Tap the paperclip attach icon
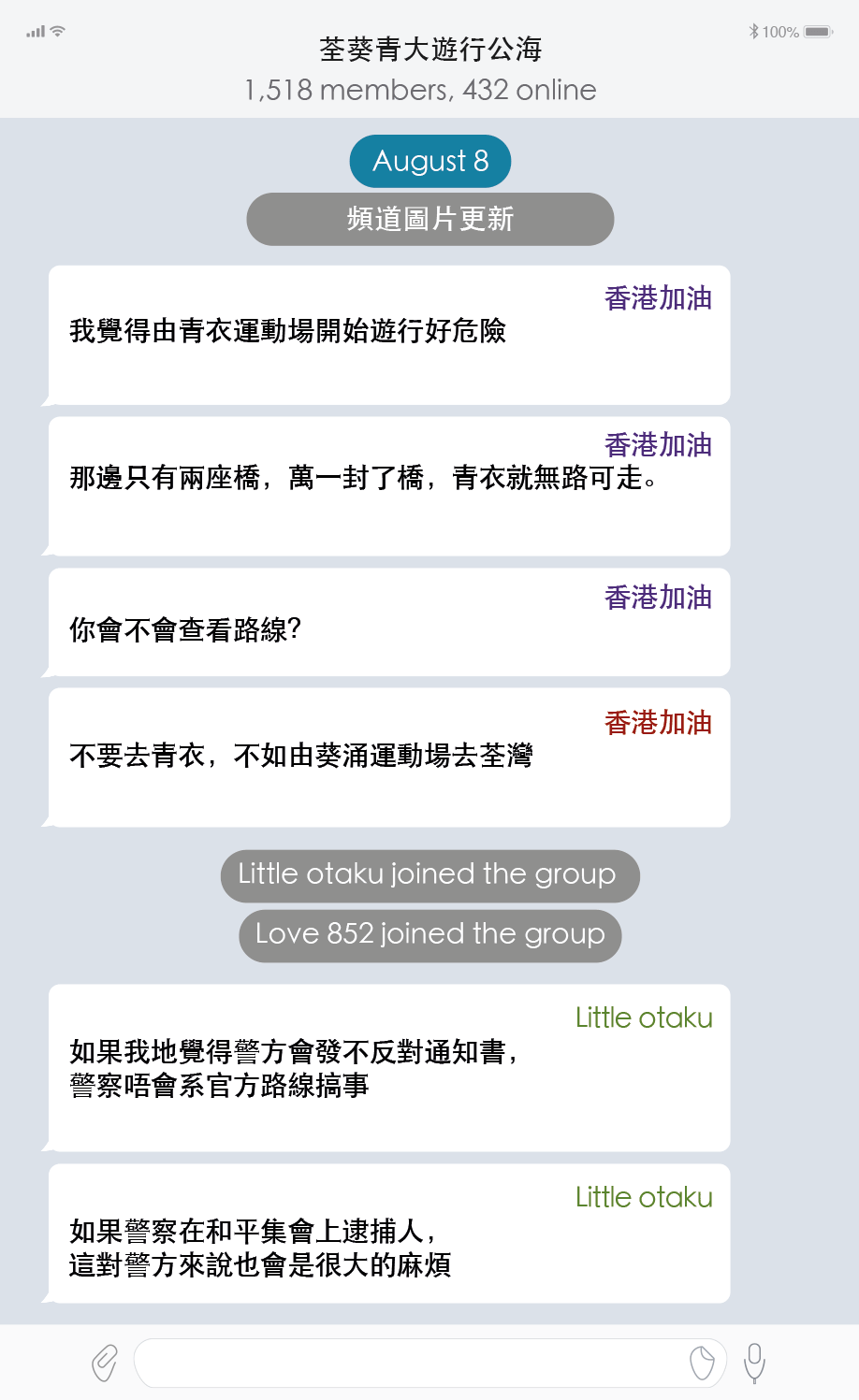The image size is (859, 1400). [x=104, y=1363]
